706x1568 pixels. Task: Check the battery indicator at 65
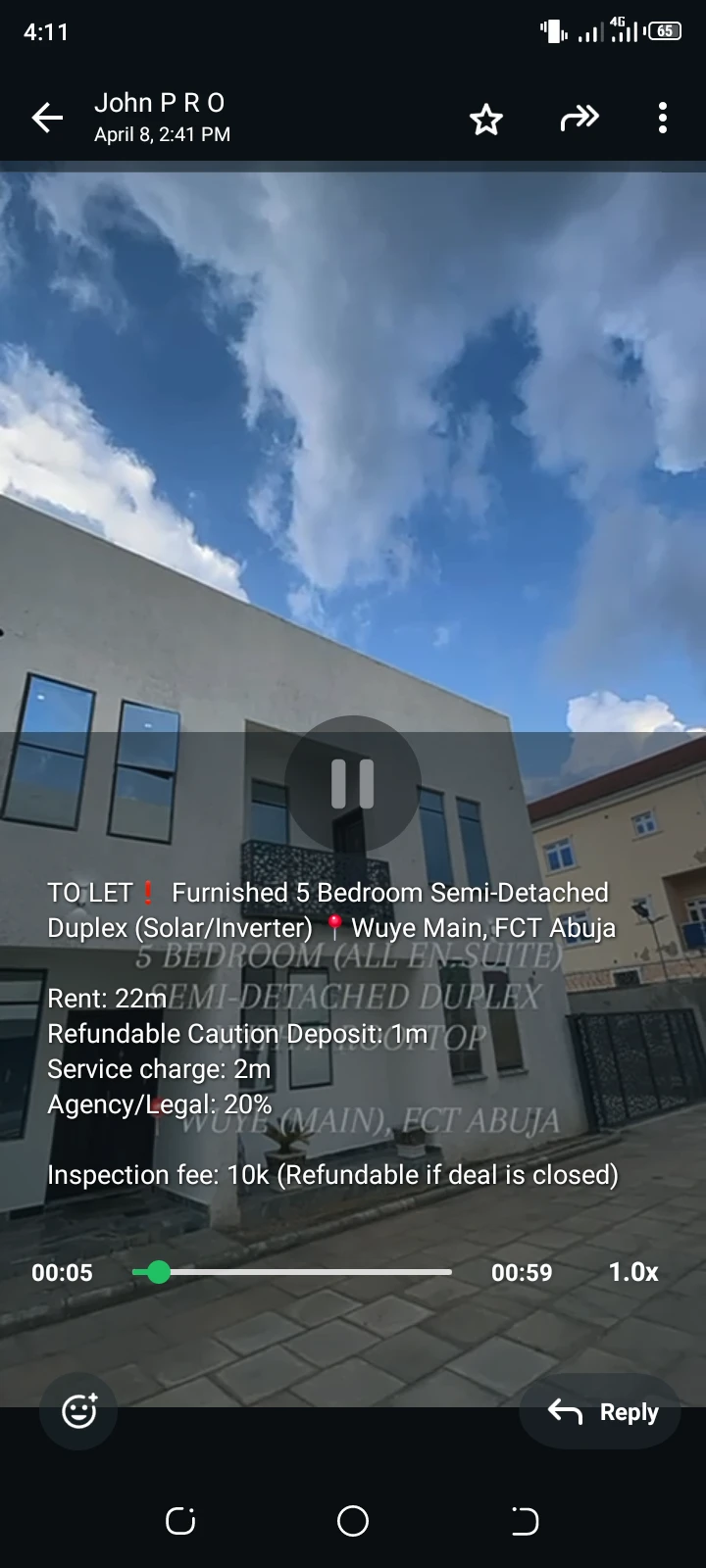click(663, 30)
